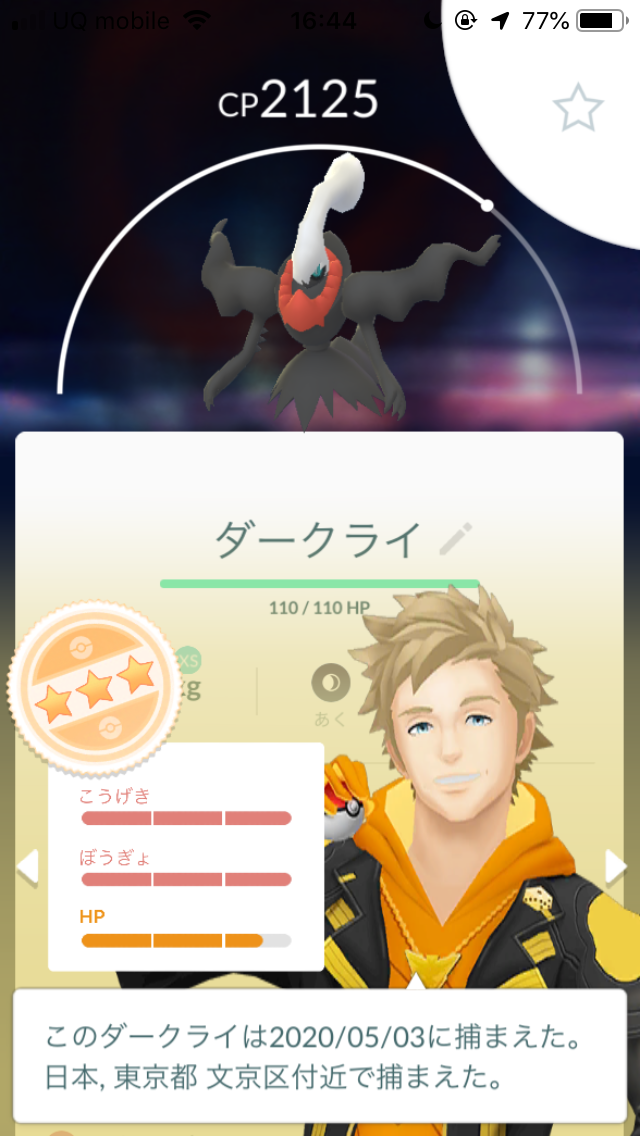Edit the ダークライ nickname with the pencil
640x1136 pixels.
456,539
